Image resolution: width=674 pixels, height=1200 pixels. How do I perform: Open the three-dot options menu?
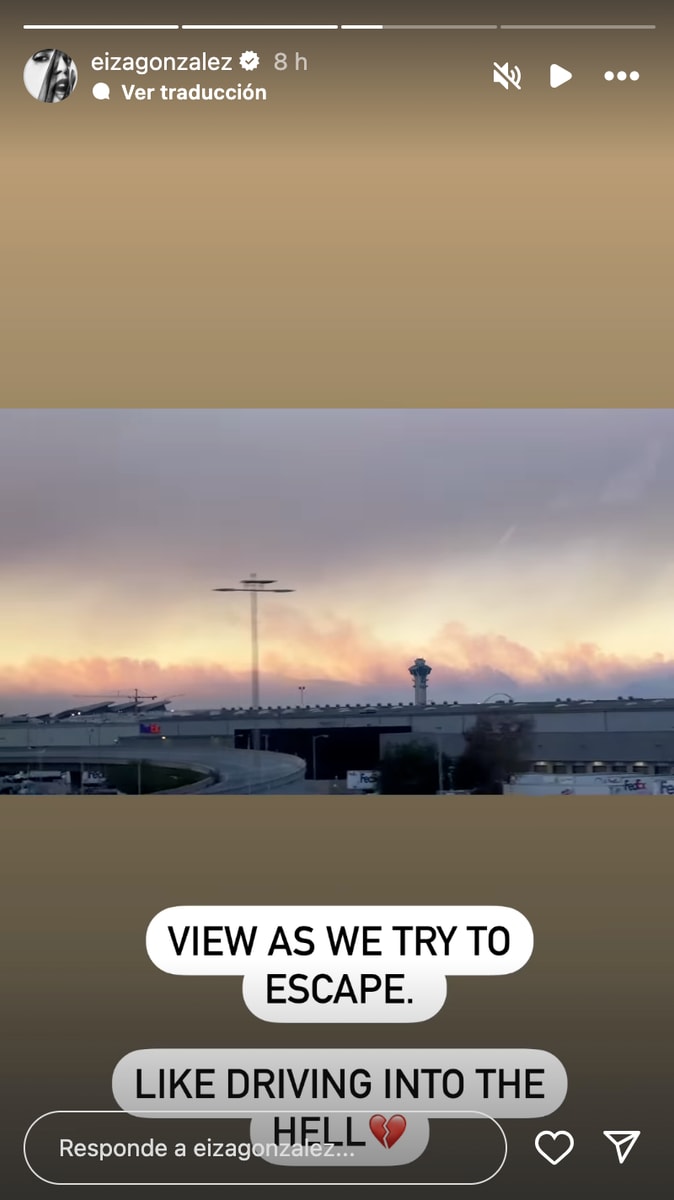[x=621, y=76]
